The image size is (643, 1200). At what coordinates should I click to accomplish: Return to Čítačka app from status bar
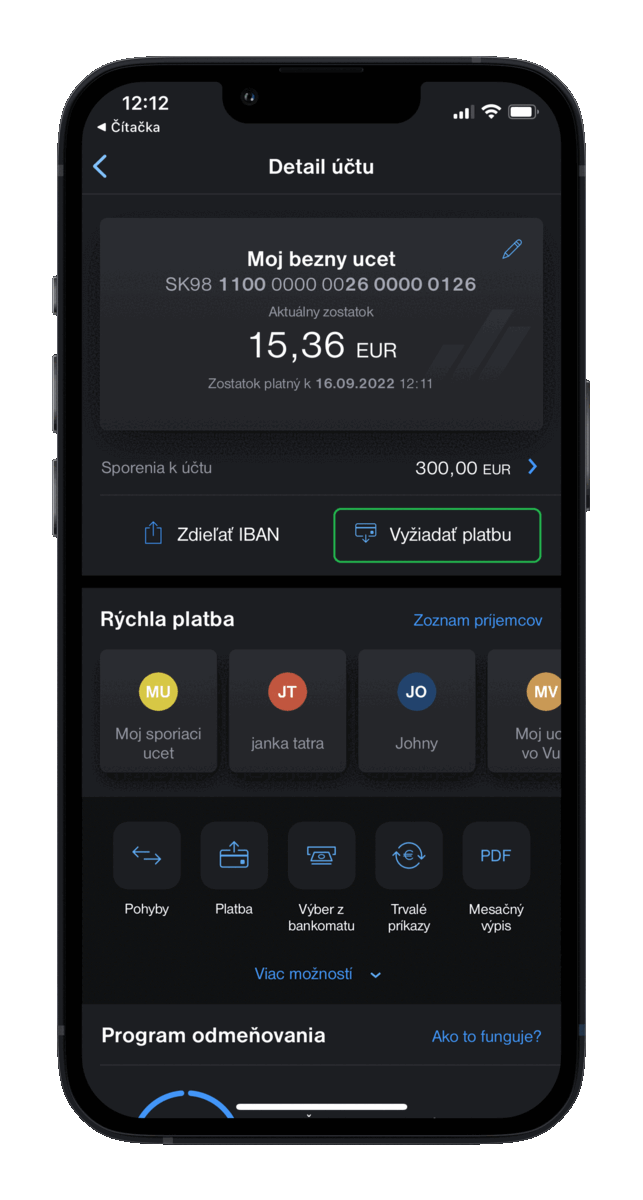click(128, 127)
